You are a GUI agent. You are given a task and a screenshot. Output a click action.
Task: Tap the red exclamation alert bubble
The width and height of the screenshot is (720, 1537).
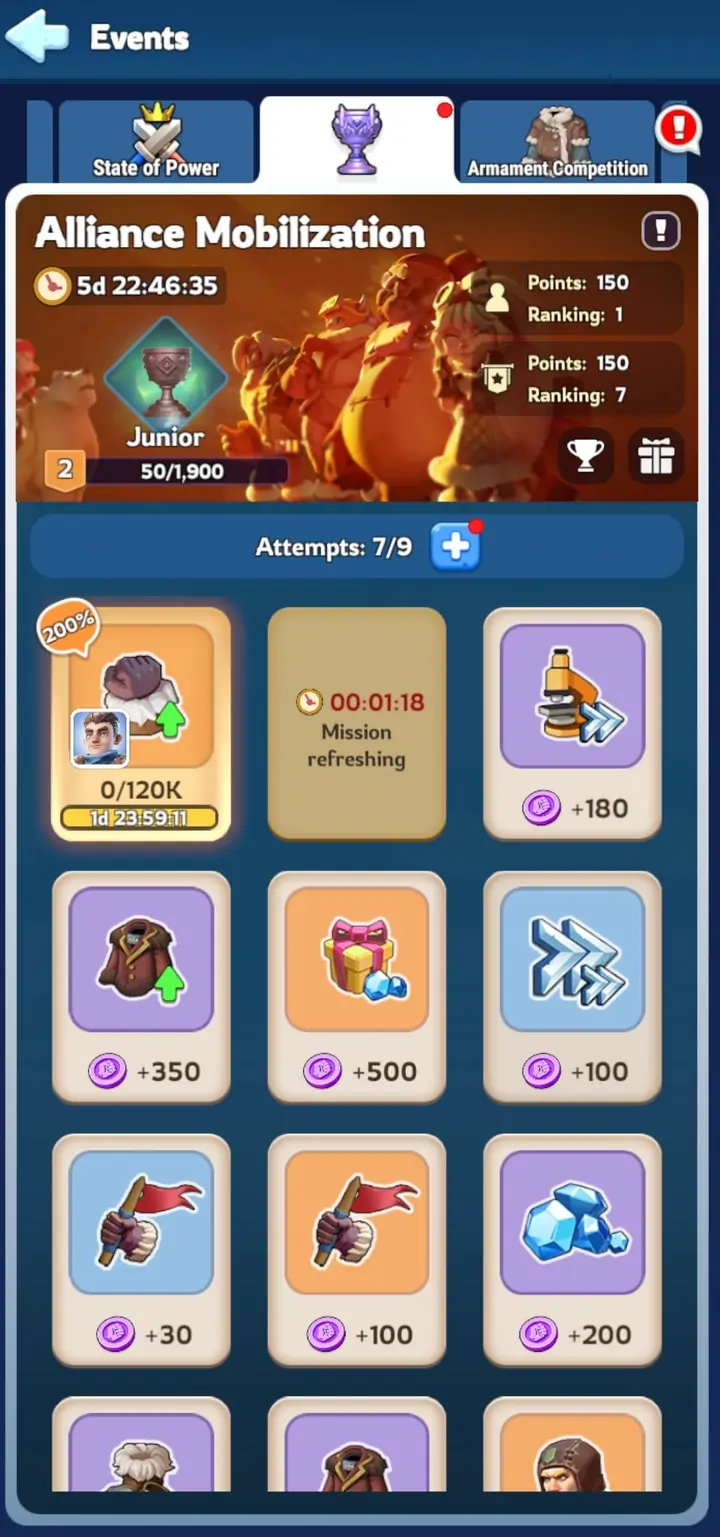coord(679,128)
